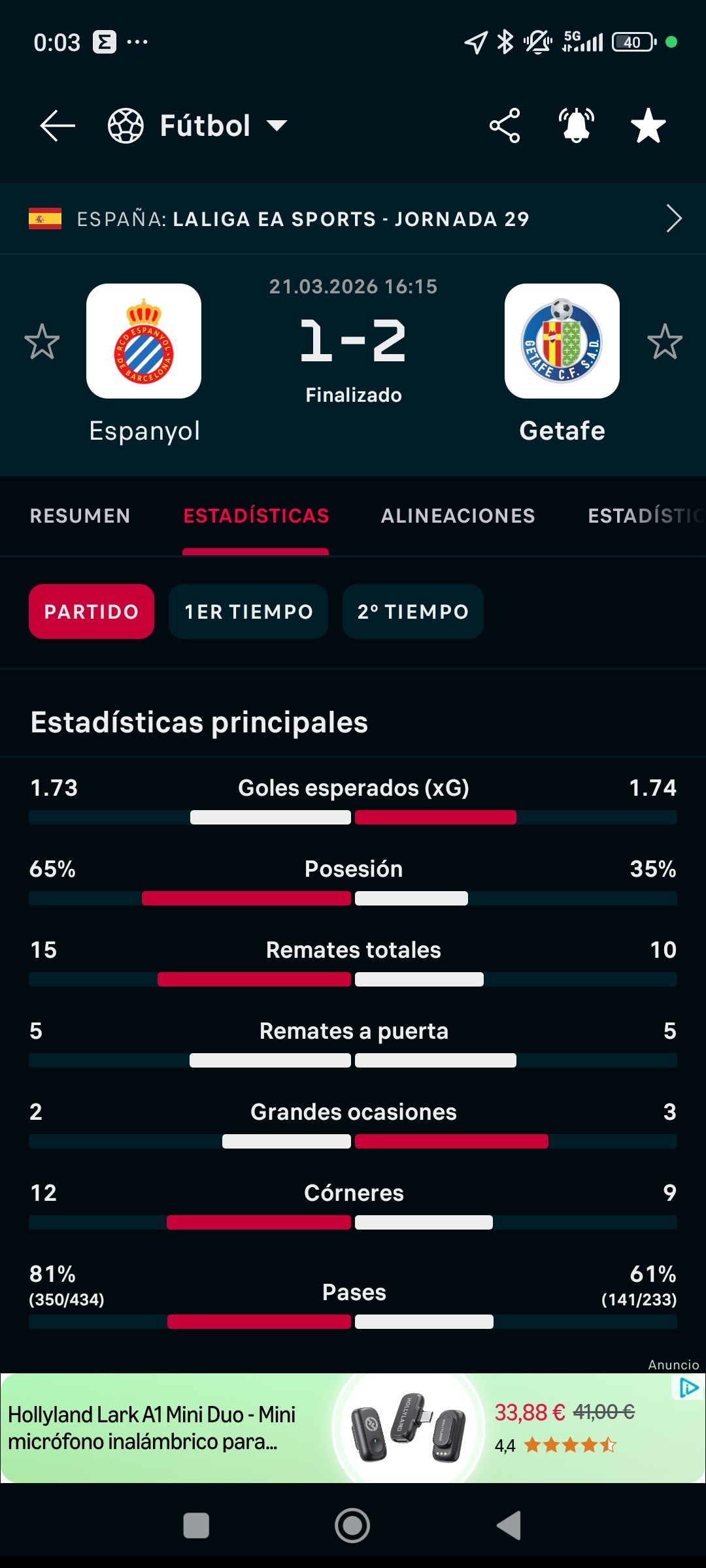Select the Estadísticas tab
This screenshot has width=706, height=1568.
click(x=256, y=516)
